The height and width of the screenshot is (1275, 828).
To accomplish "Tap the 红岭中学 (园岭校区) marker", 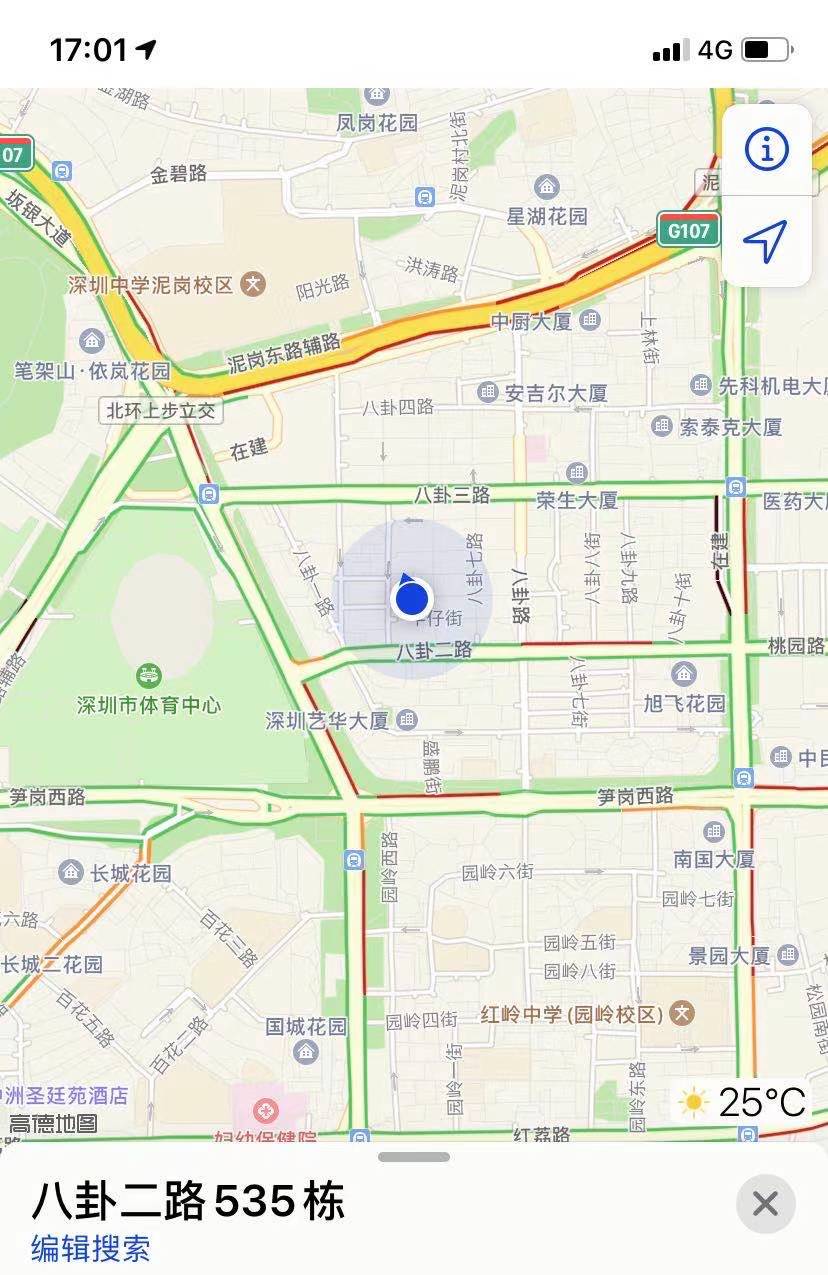I will click(x=682, y=1013).
